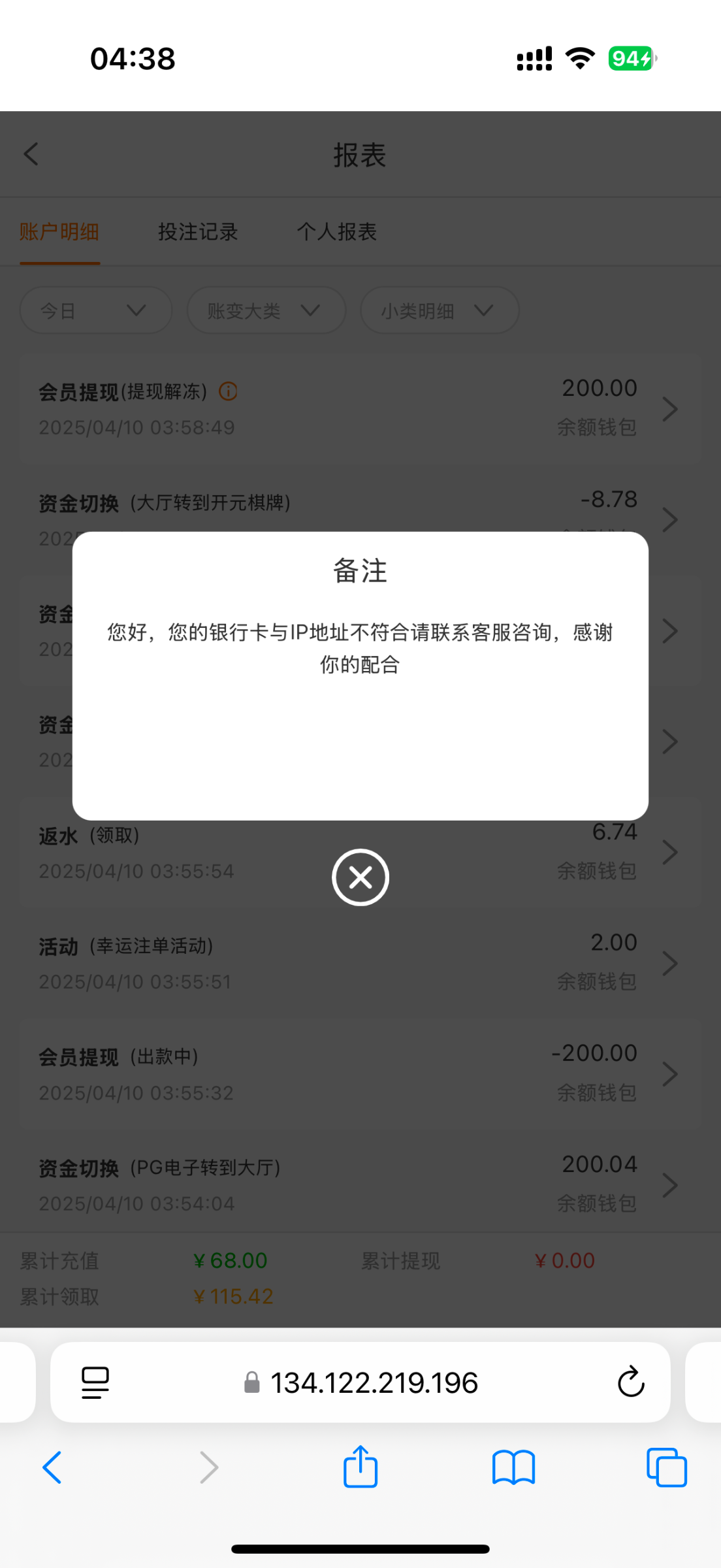Tap the info icon beside 提现解冻
The image size is (721, 1568).
pyautogui.click(x=228, y=391)
